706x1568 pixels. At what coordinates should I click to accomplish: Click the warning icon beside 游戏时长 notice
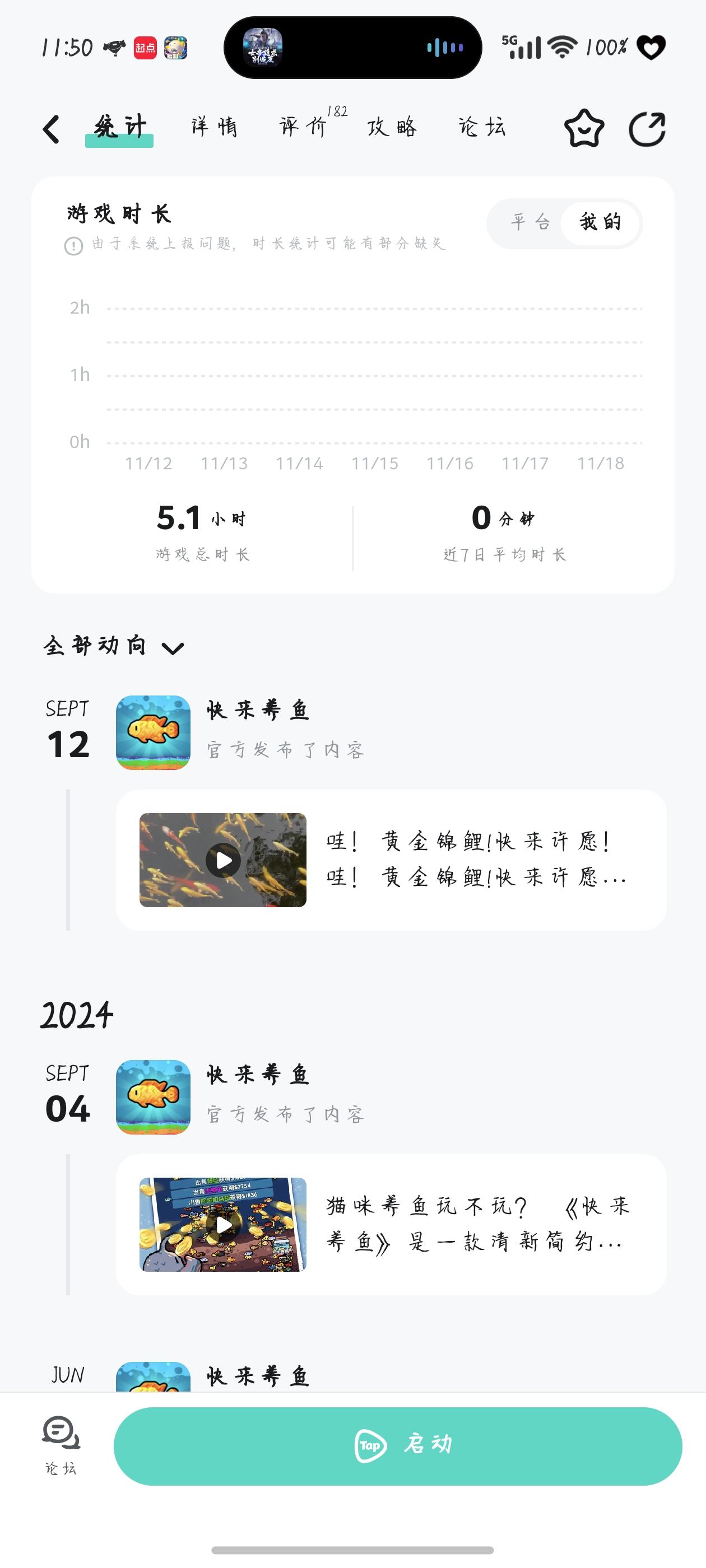(73, 245)
